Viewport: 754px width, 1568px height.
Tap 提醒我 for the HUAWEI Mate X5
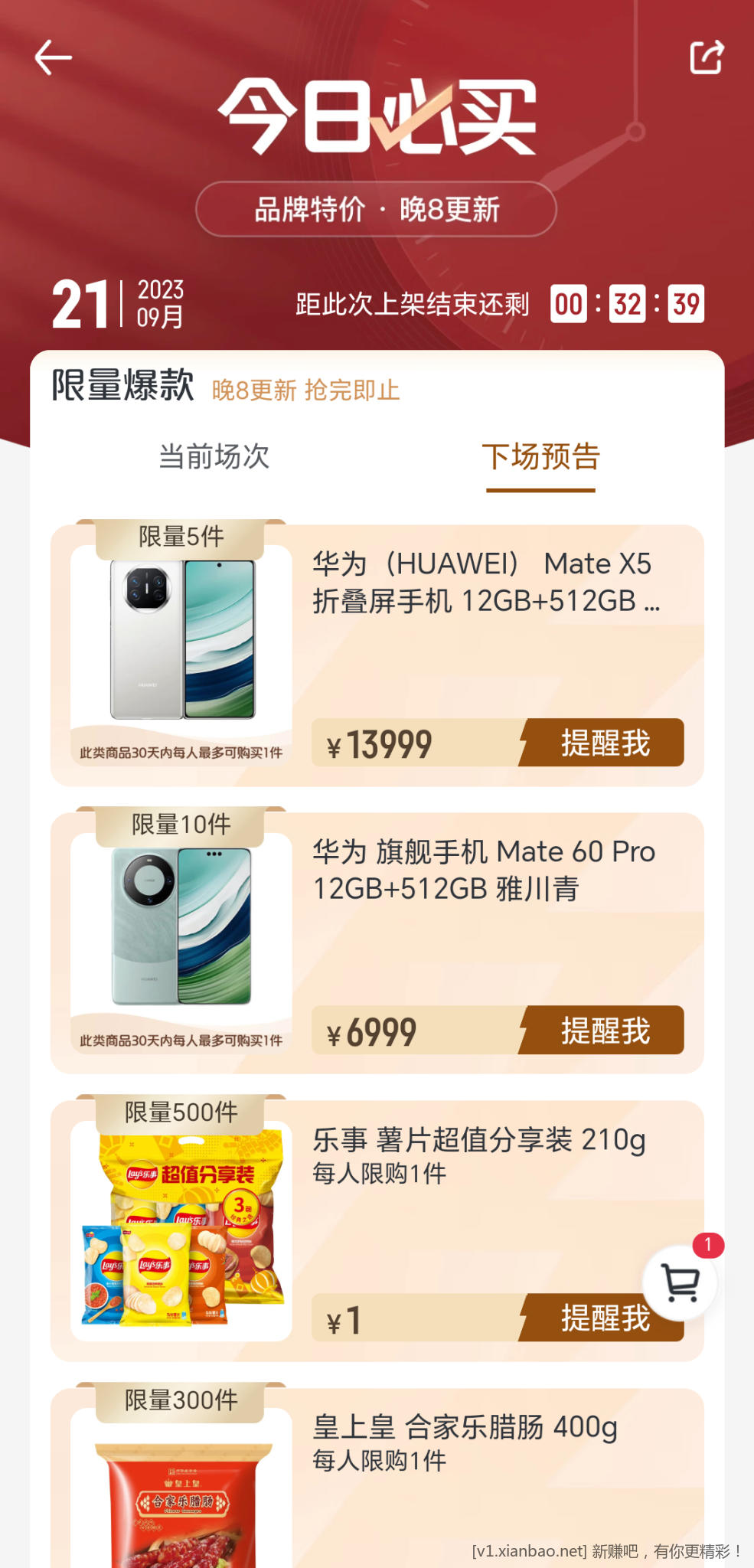[x=604, y=743]
